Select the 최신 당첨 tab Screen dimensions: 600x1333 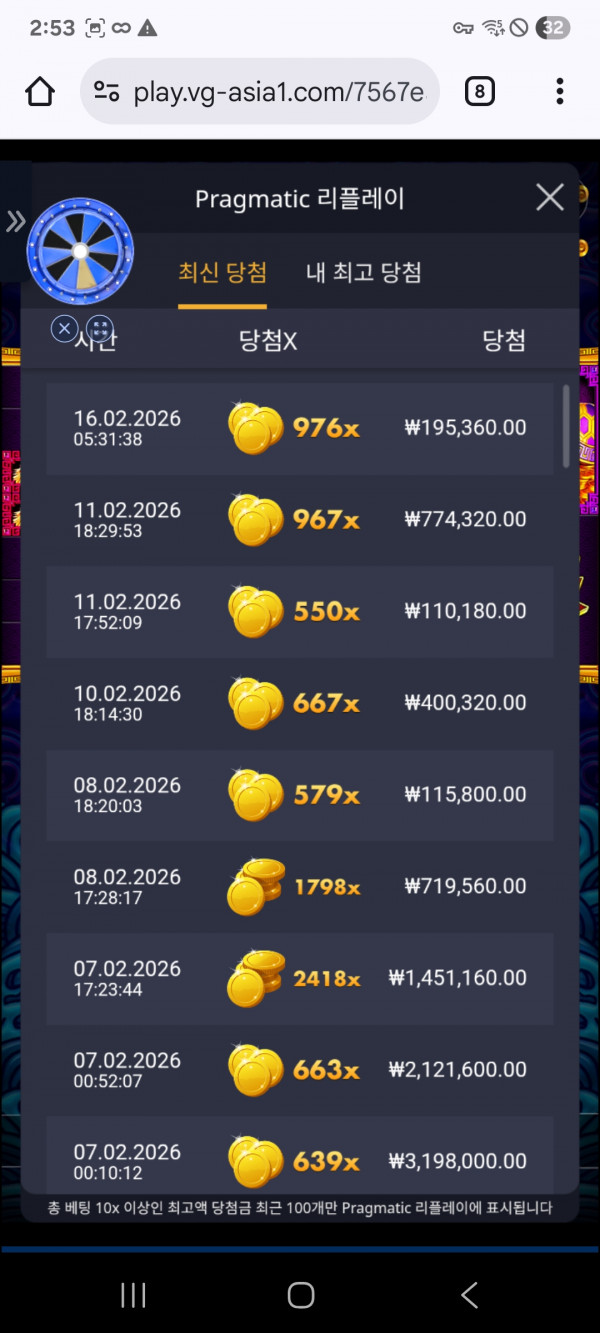[x=222, y=273]
